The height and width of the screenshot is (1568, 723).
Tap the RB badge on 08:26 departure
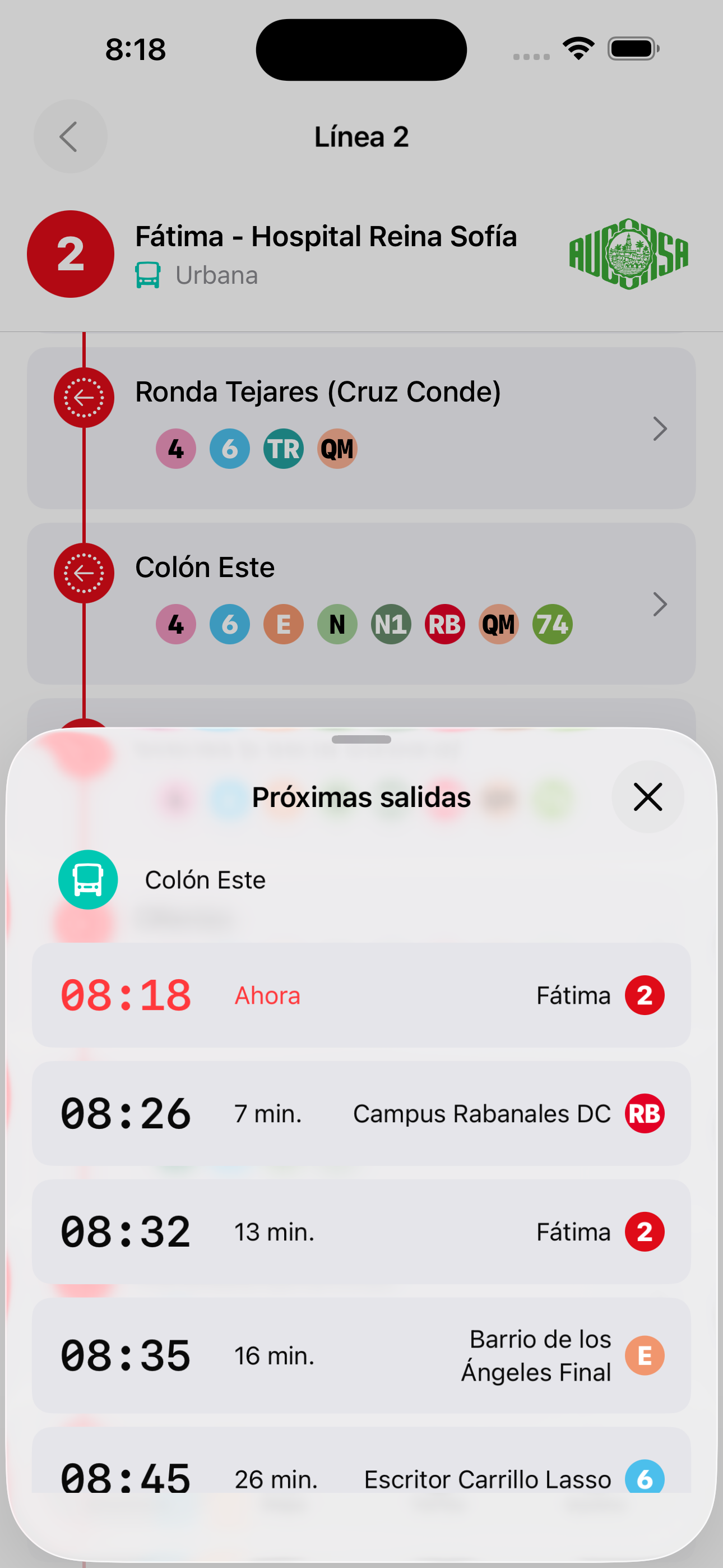coord(644,1113)
